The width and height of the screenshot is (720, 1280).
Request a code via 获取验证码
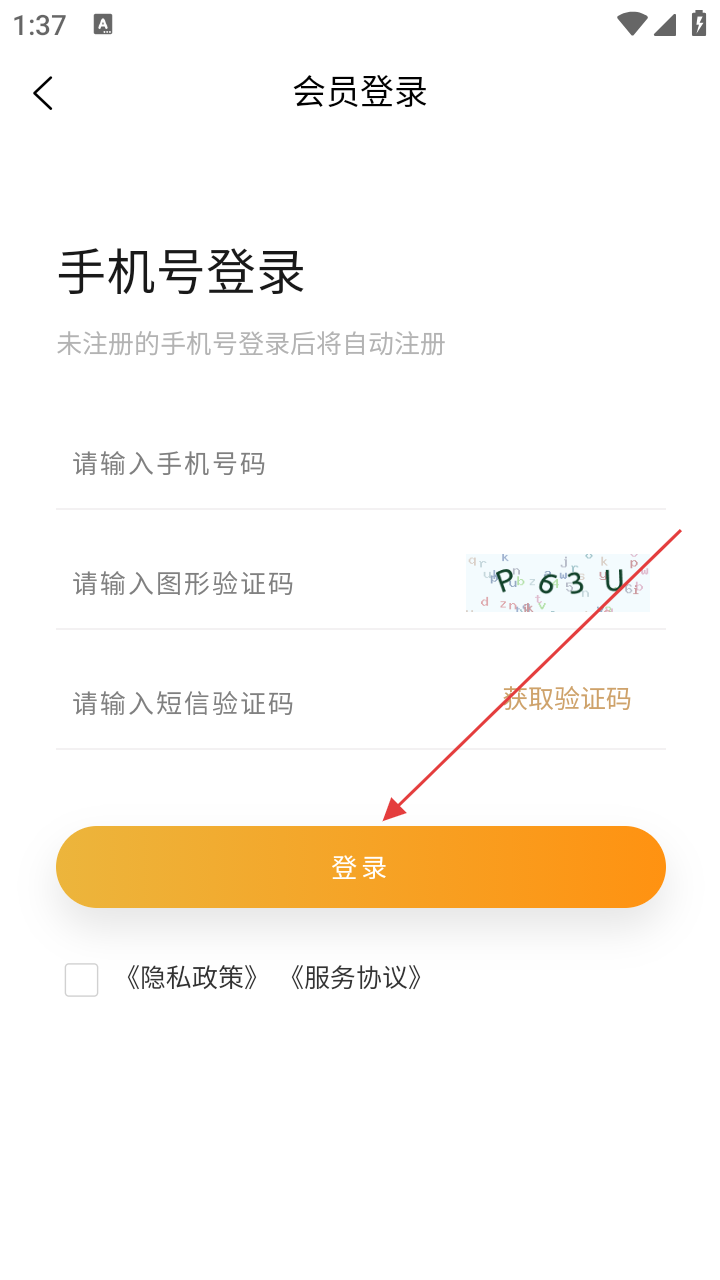click(567, 699)
